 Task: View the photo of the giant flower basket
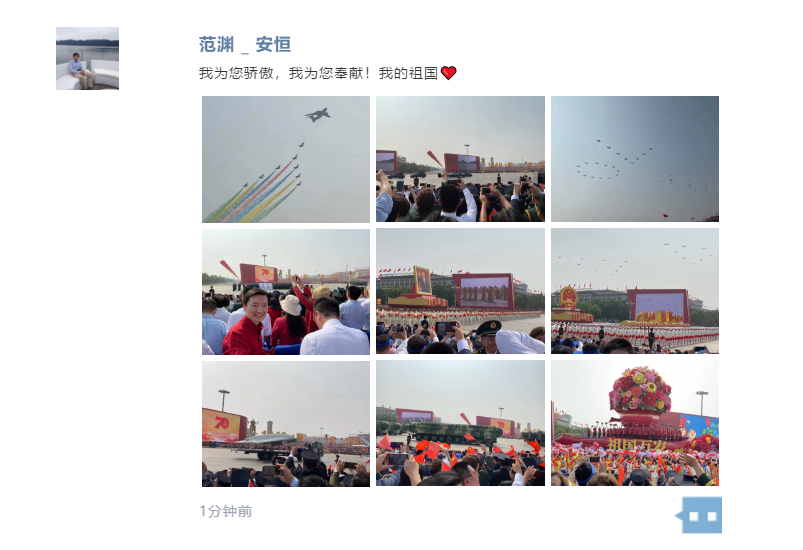click(634, 423)
